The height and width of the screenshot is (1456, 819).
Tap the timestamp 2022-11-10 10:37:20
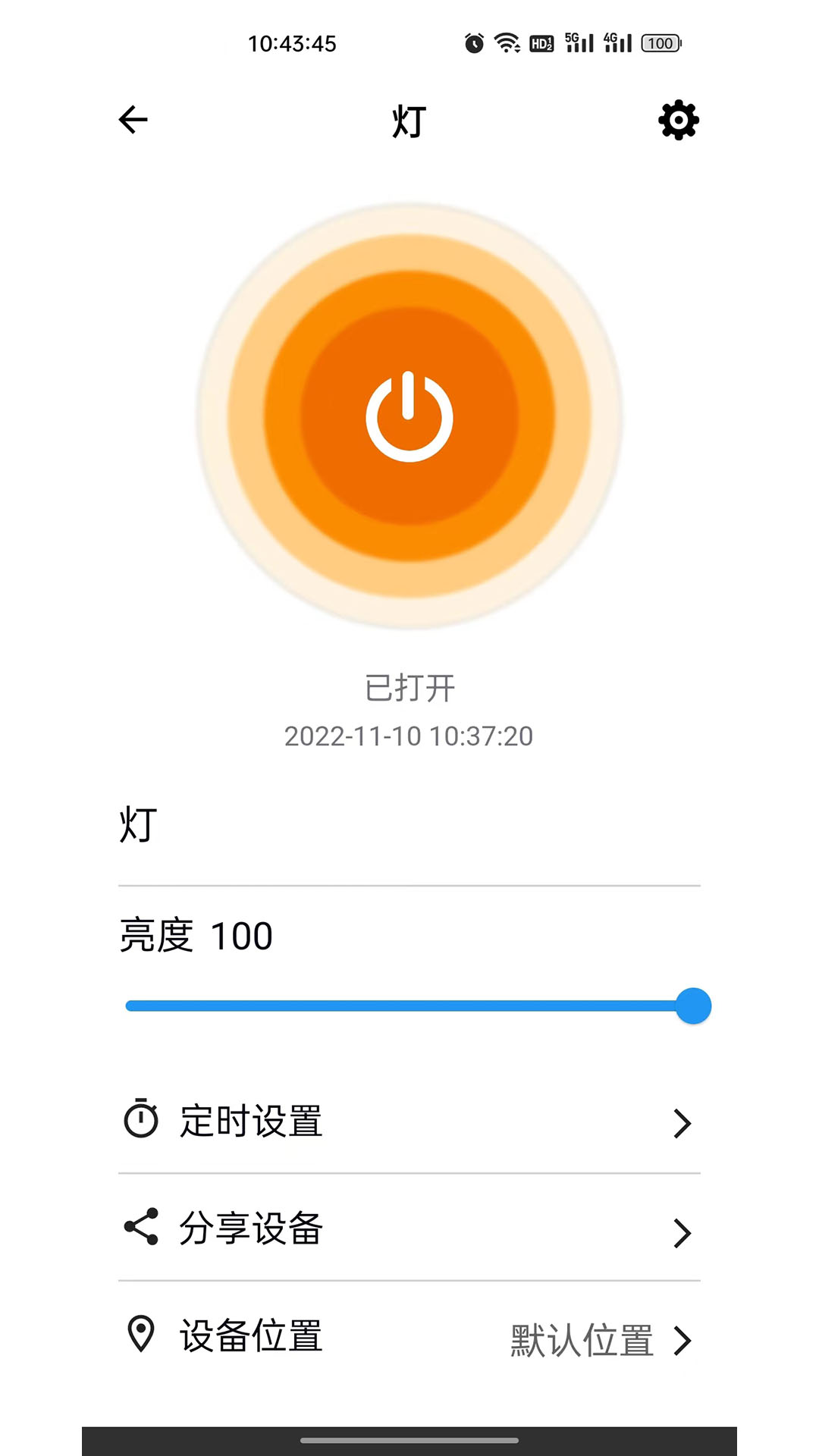(x=409, y=735)
